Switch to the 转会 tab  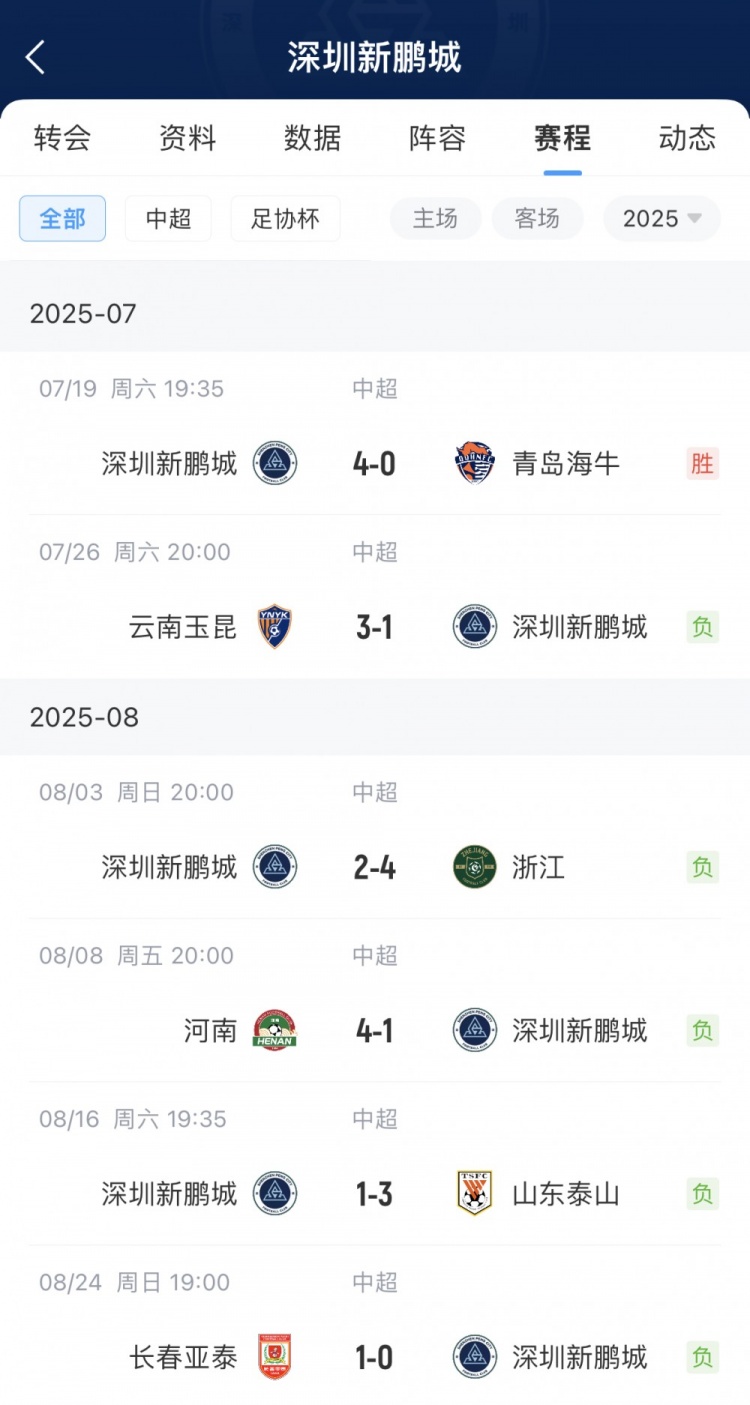point(62,138)
